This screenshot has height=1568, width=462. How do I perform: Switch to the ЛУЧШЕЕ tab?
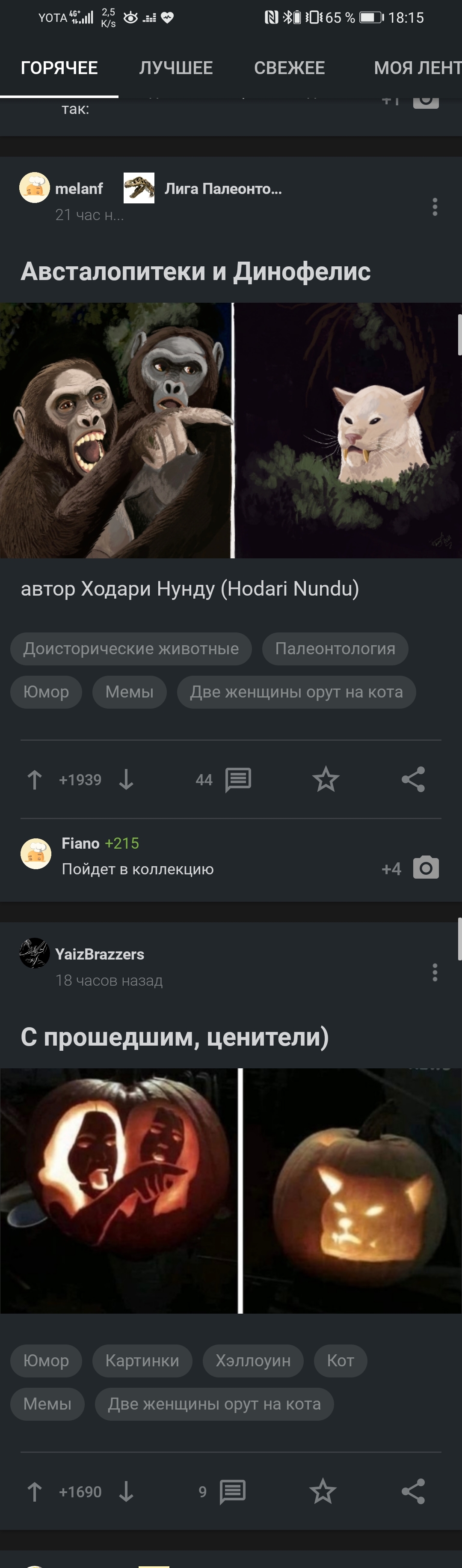coord(176,68)
